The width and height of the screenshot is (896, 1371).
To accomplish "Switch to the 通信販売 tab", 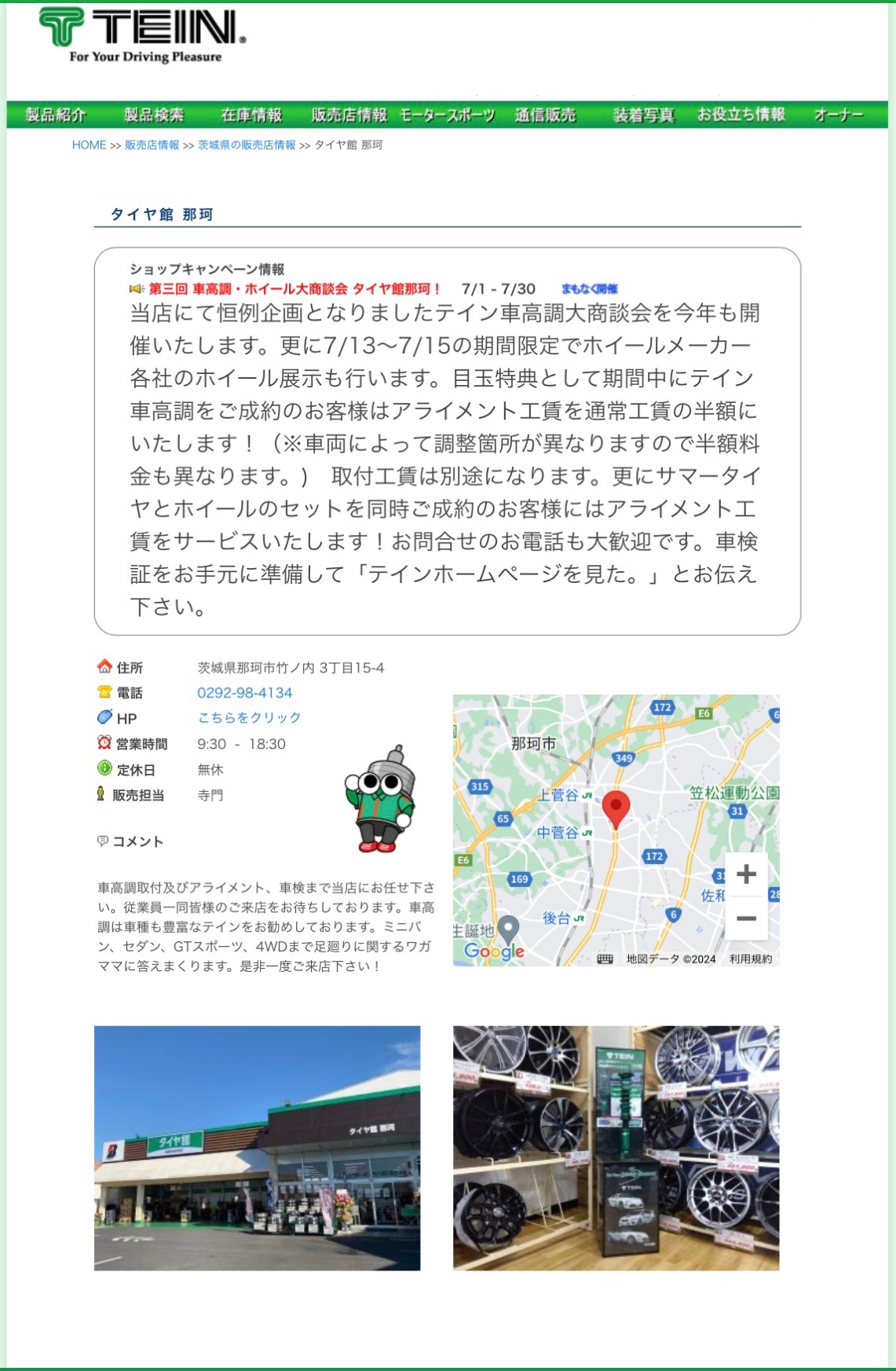I will tap(545, 115).
